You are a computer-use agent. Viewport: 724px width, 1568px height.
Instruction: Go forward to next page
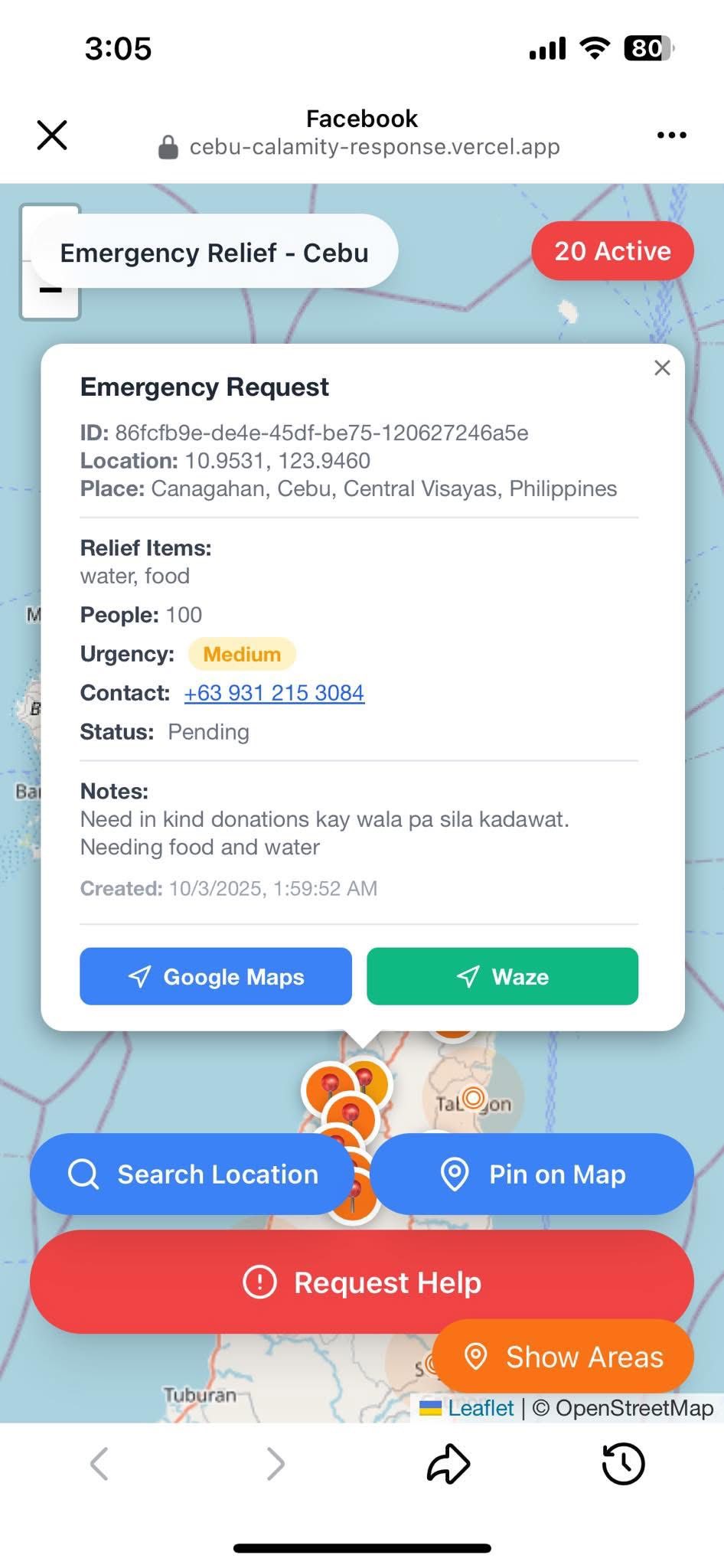(x=275, y=1464)
